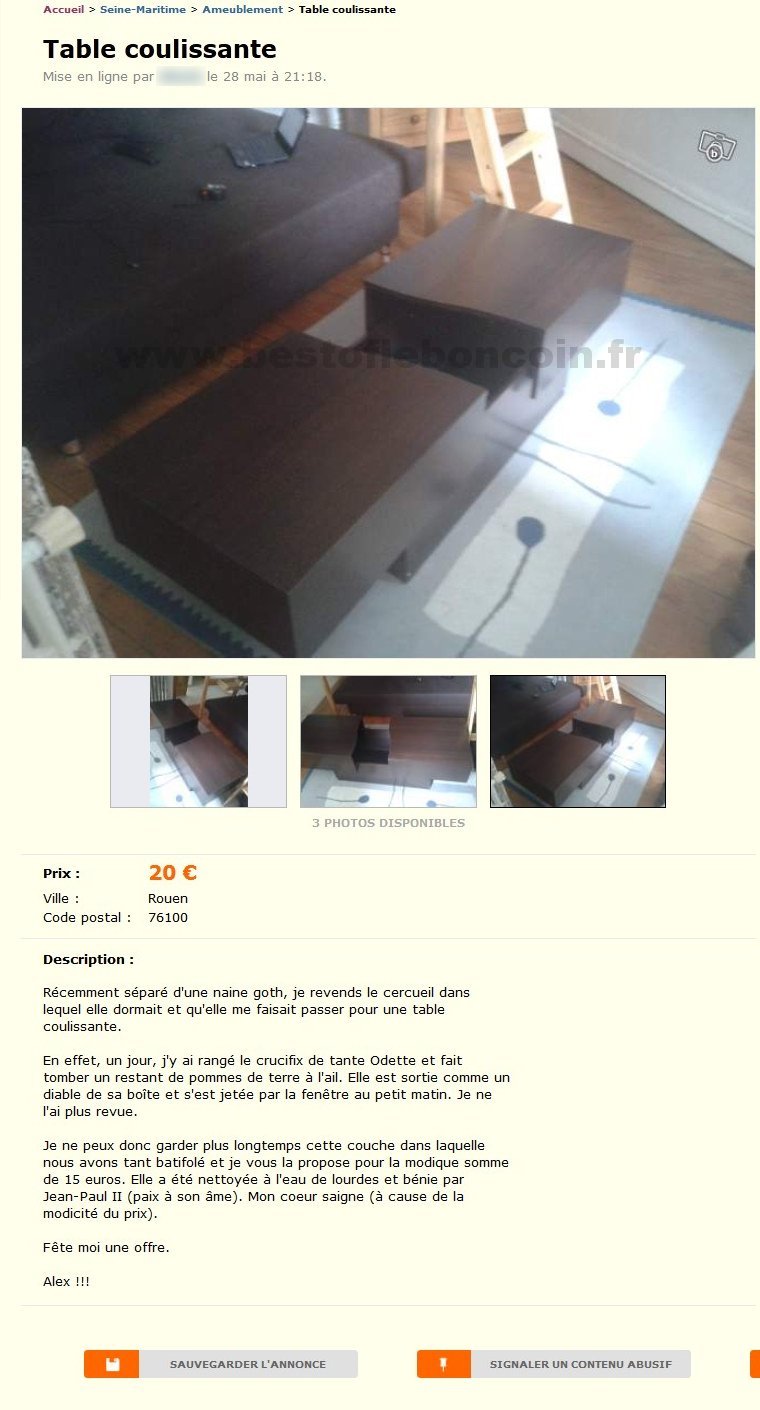The height and width of the screenshot is (1410, 760).
Task: Select the third photo thumbnail
Action: tap(577, 741)
